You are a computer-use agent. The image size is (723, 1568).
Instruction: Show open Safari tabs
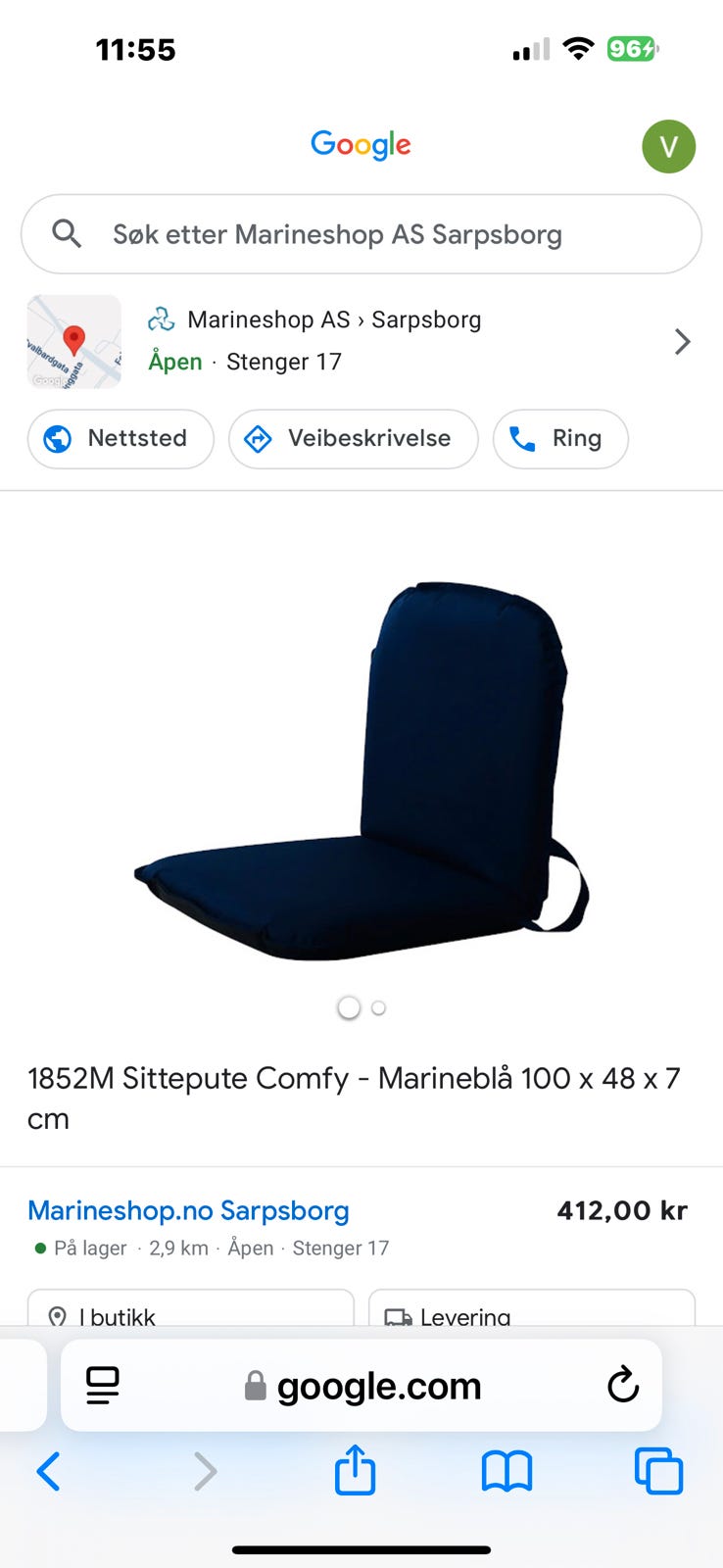point(659,1471)
